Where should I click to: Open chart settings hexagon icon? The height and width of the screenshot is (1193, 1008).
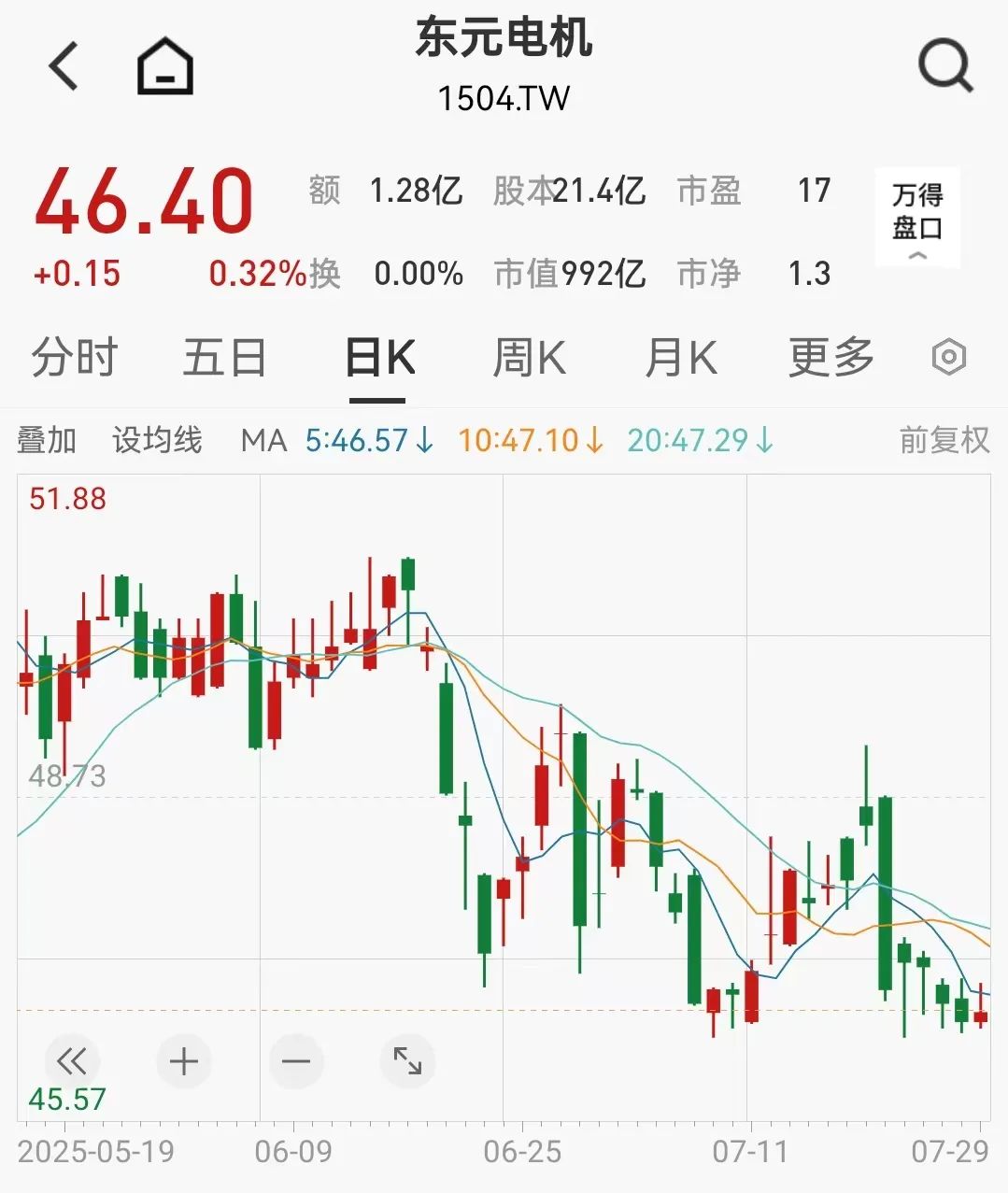(x=949, y=358)
